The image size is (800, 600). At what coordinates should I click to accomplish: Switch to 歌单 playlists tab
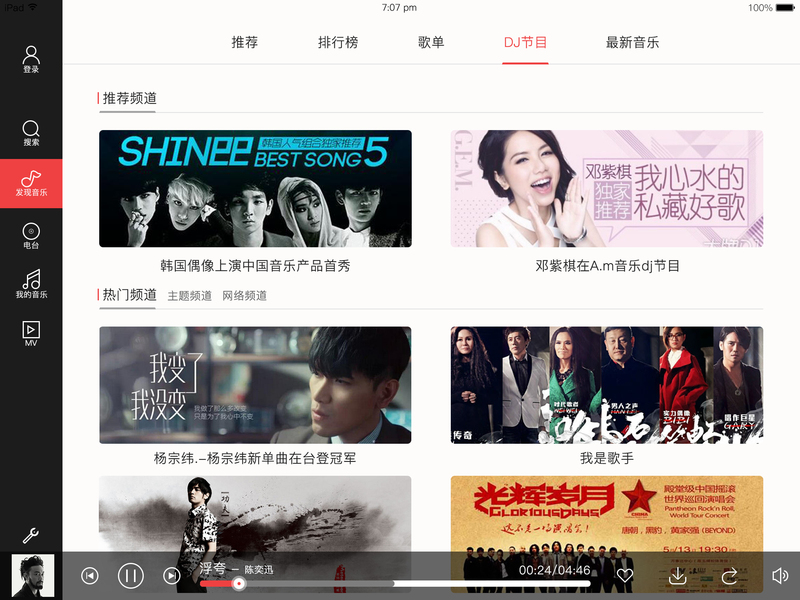click(431, 42)
